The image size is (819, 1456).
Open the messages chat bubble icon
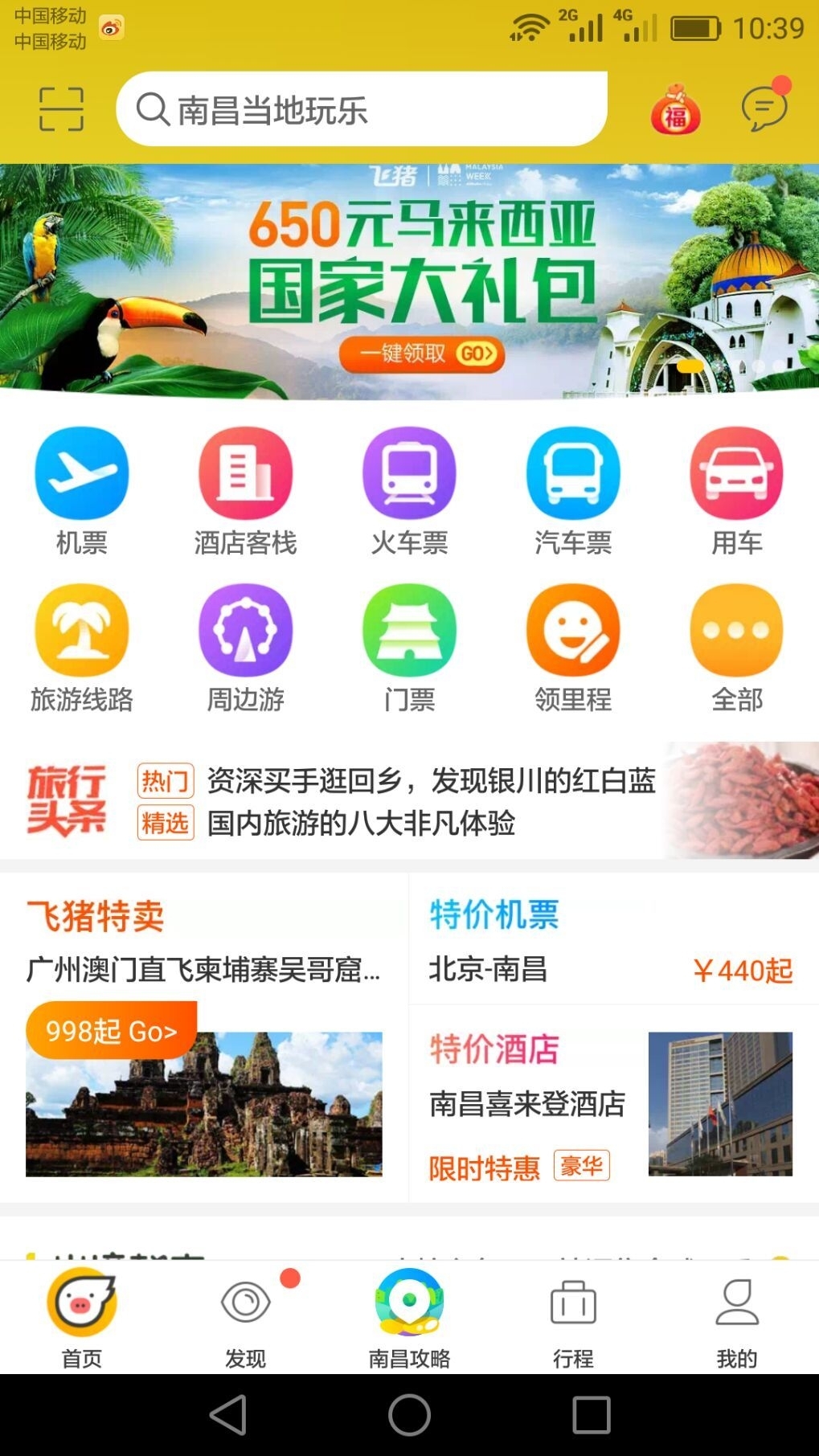click(764, 108)
